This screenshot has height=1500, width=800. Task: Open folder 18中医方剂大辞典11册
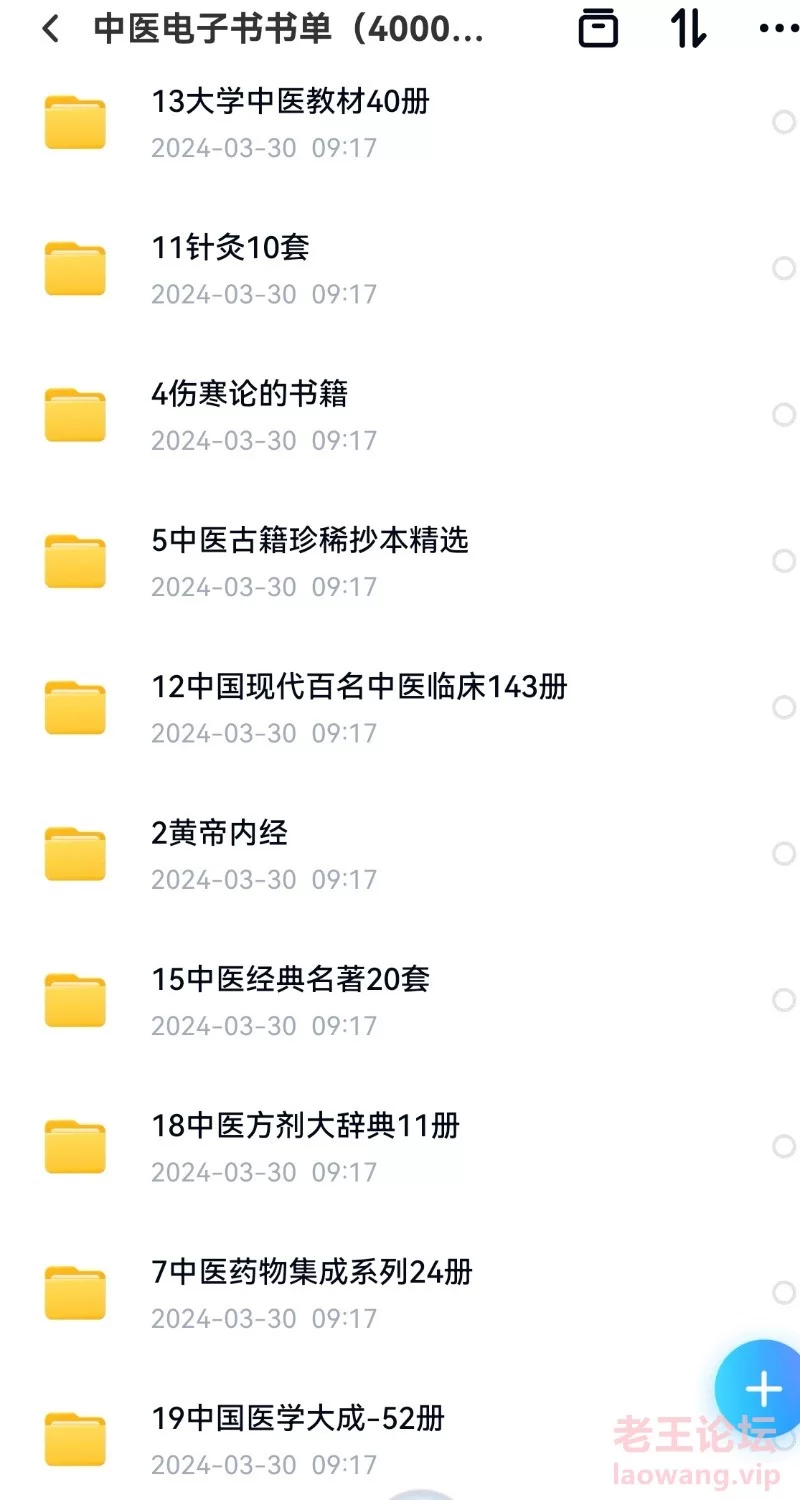[400, 1146]
